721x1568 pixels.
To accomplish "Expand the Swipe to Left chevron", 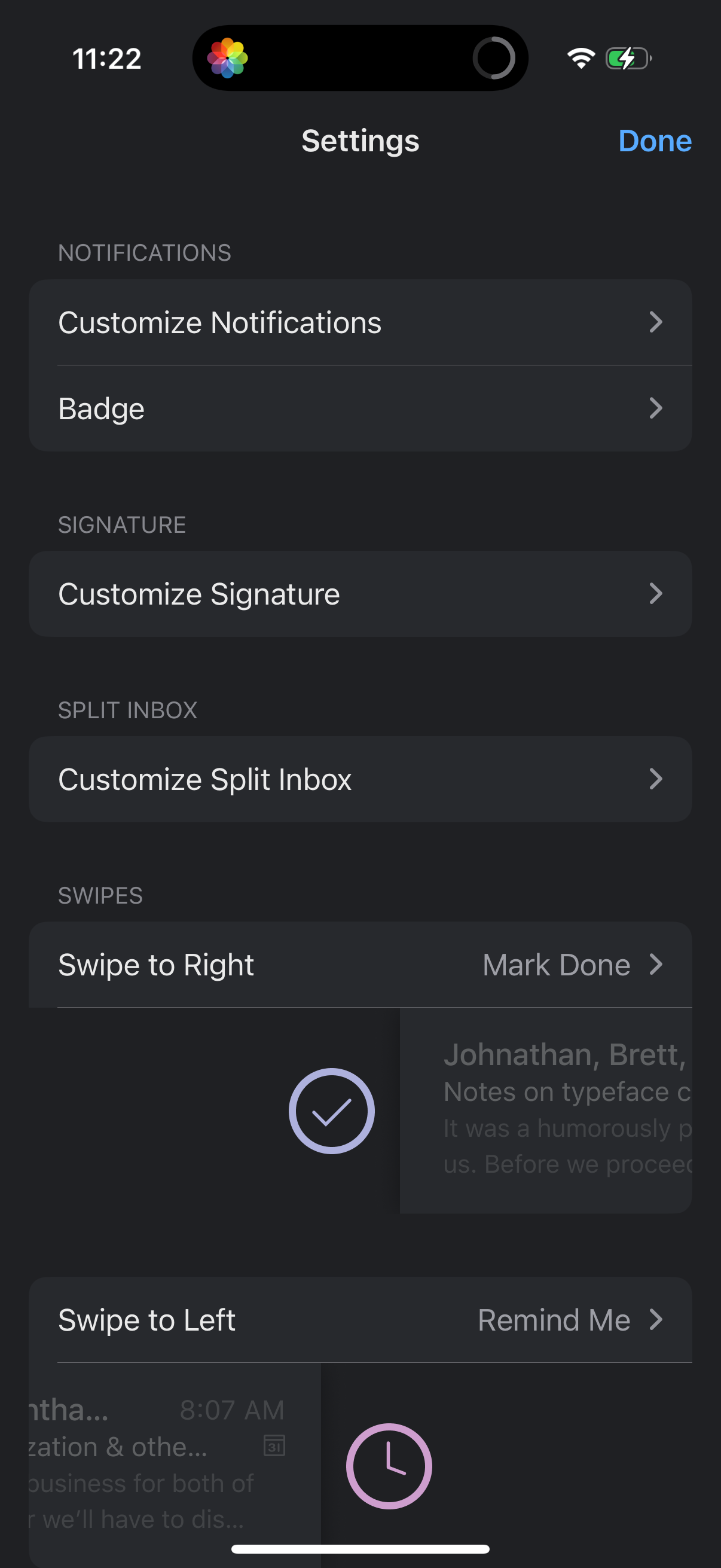I will pos(656,1320).
